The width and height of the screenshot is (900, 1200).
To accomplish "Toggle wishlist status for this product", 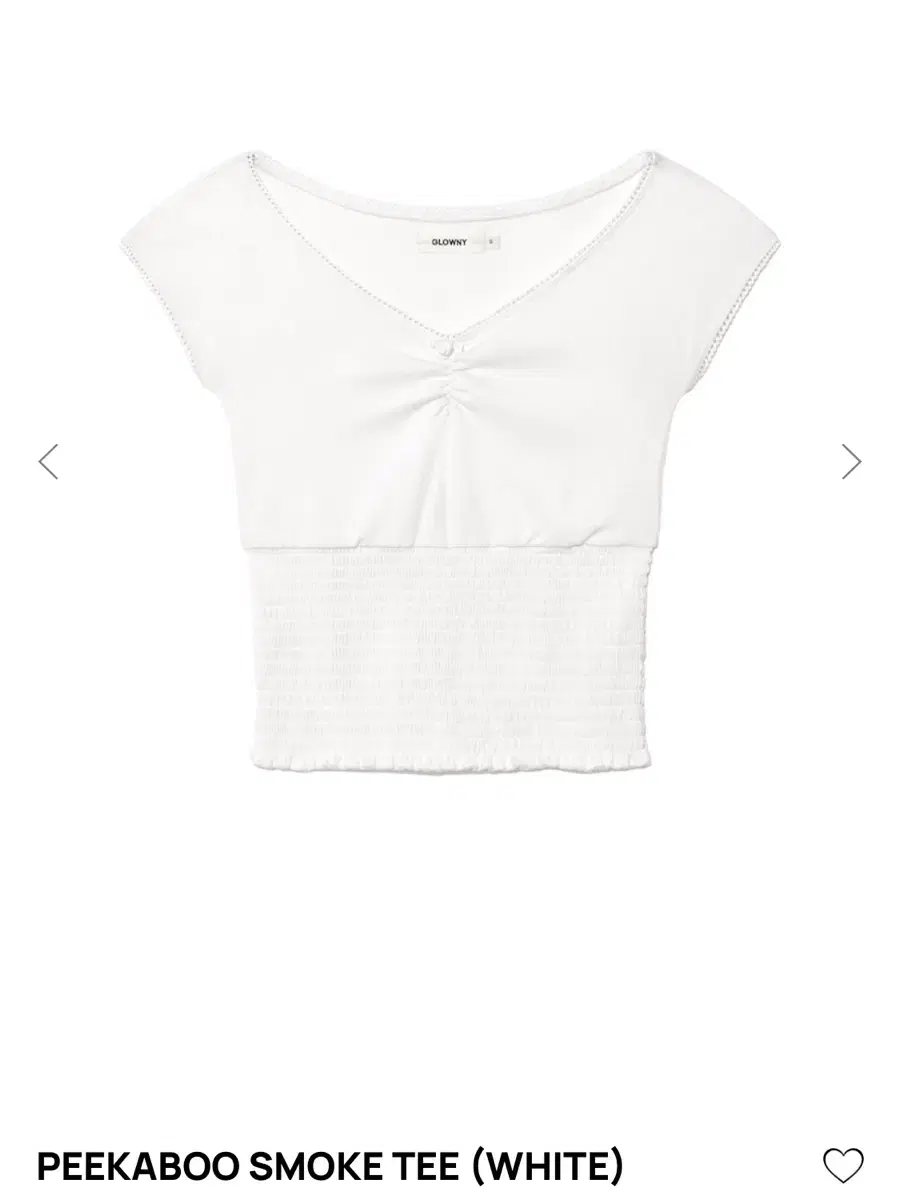I will pyautogui.click(x=843, y=1166).
